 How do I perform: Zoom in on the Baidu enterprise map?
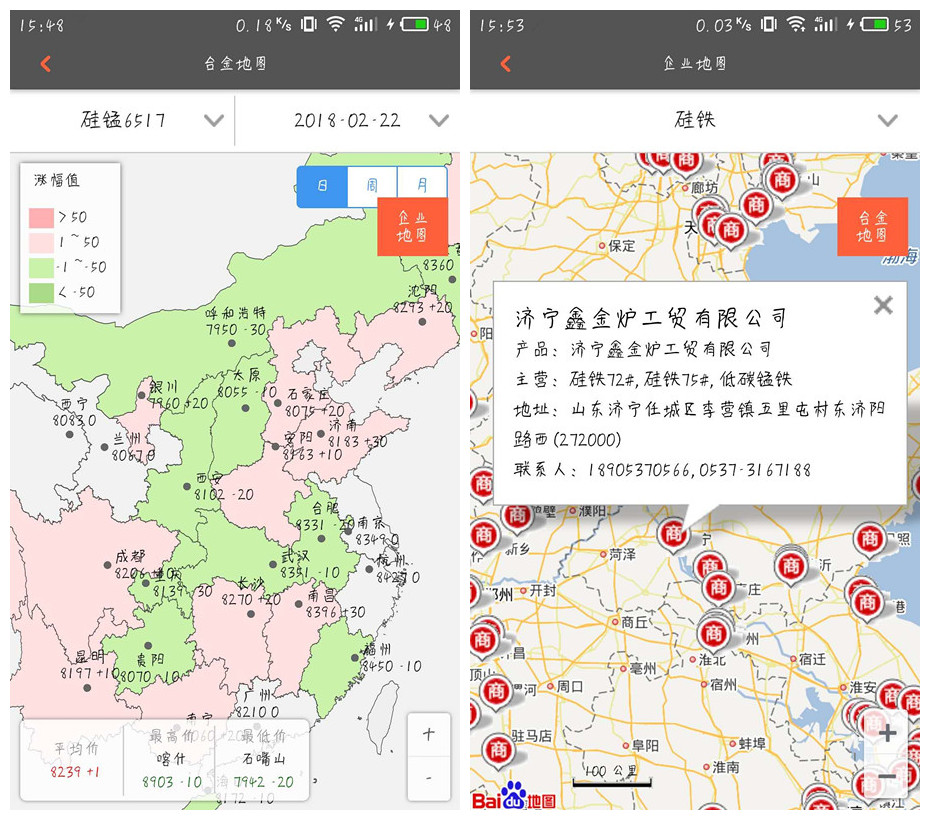(x=887, y=732)
